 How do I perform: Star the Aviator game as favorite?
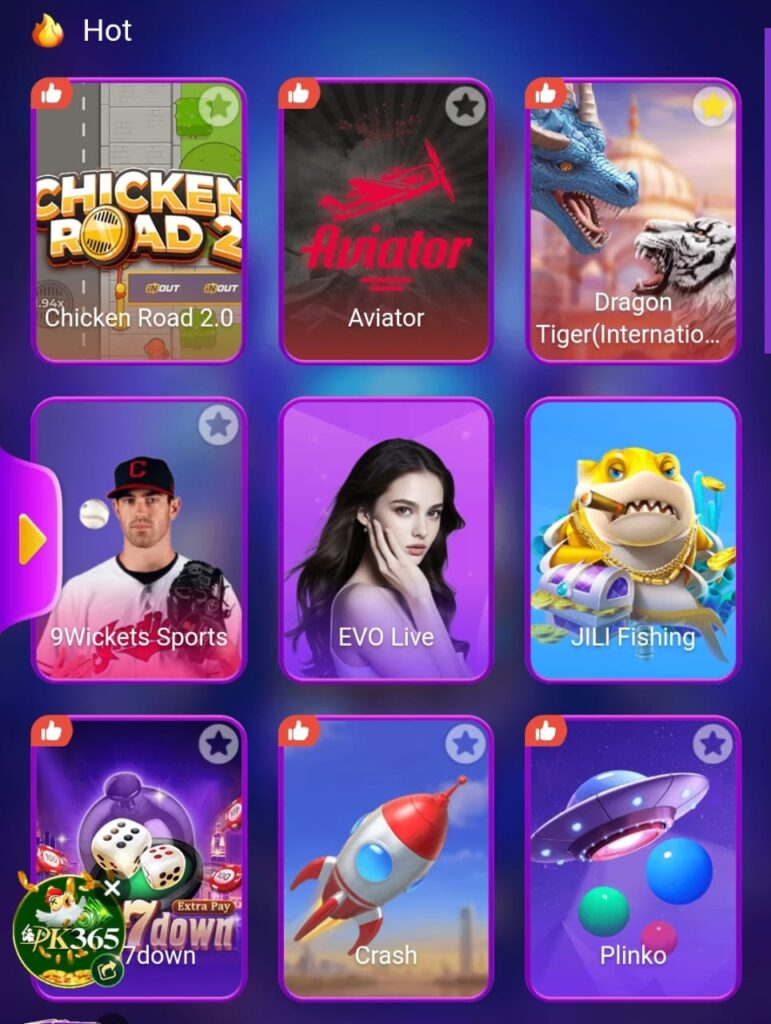point(465,105)
